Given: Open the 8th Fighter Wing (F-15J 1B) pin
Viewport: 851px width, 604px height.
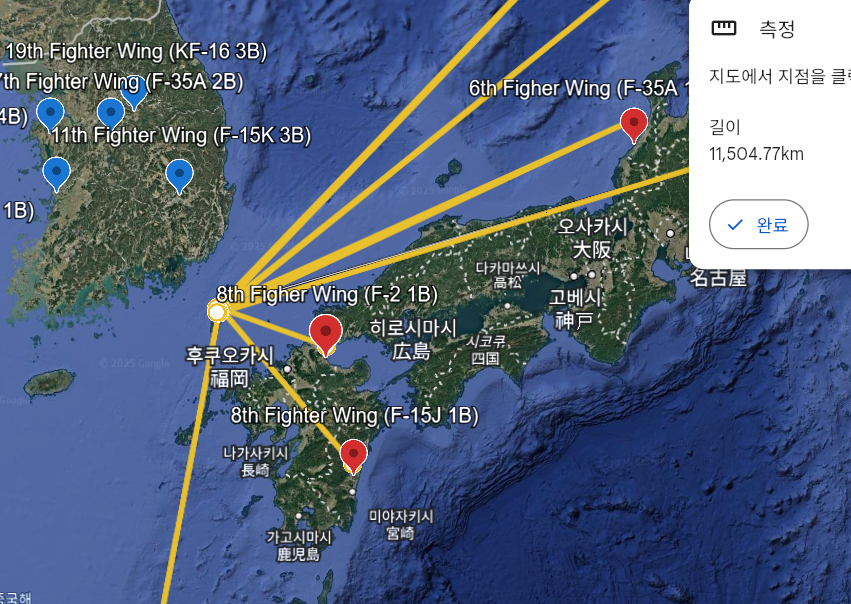Looking at the screenshot, I should [353, 454].
